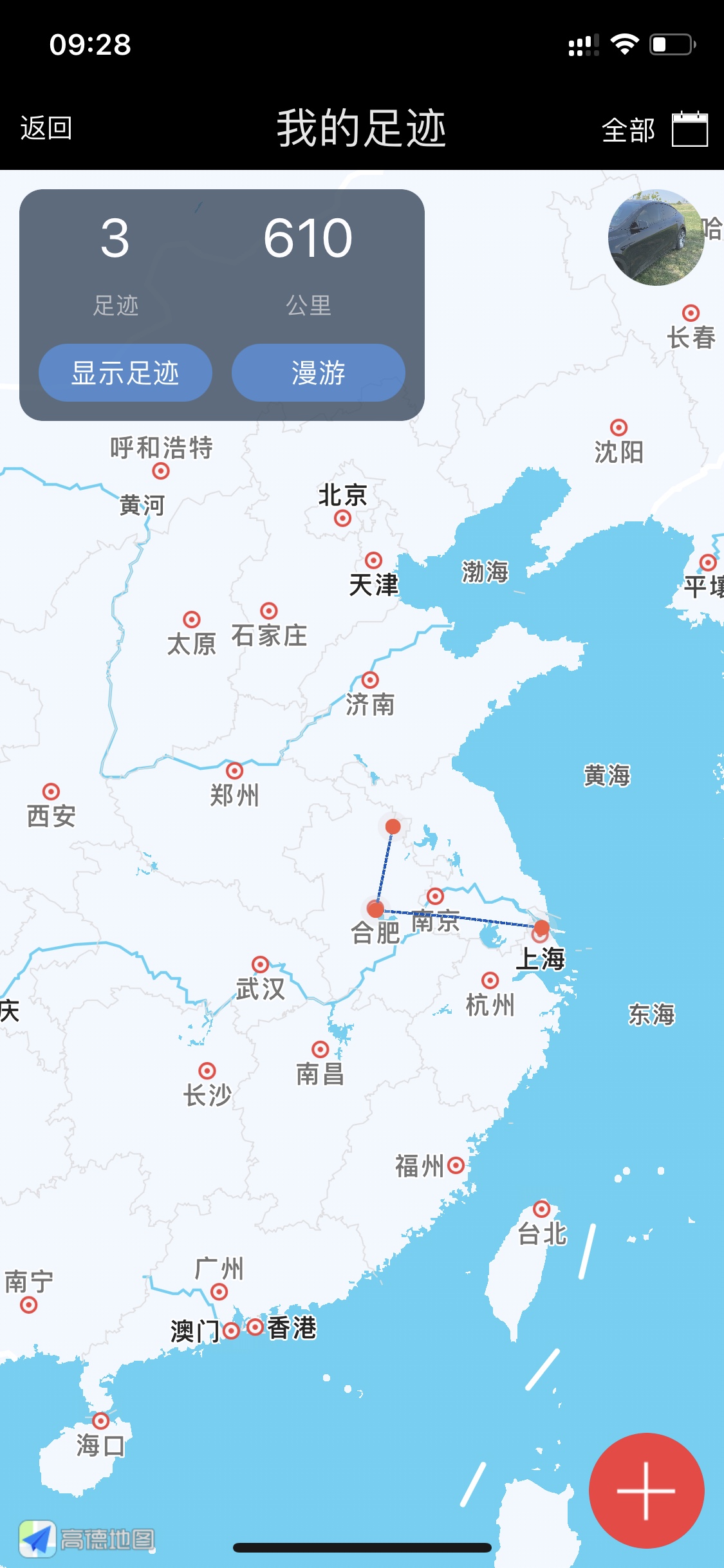This screenshot has width=724, height=1568.
Task: Tap 返回 to go back
Action: 46,128
